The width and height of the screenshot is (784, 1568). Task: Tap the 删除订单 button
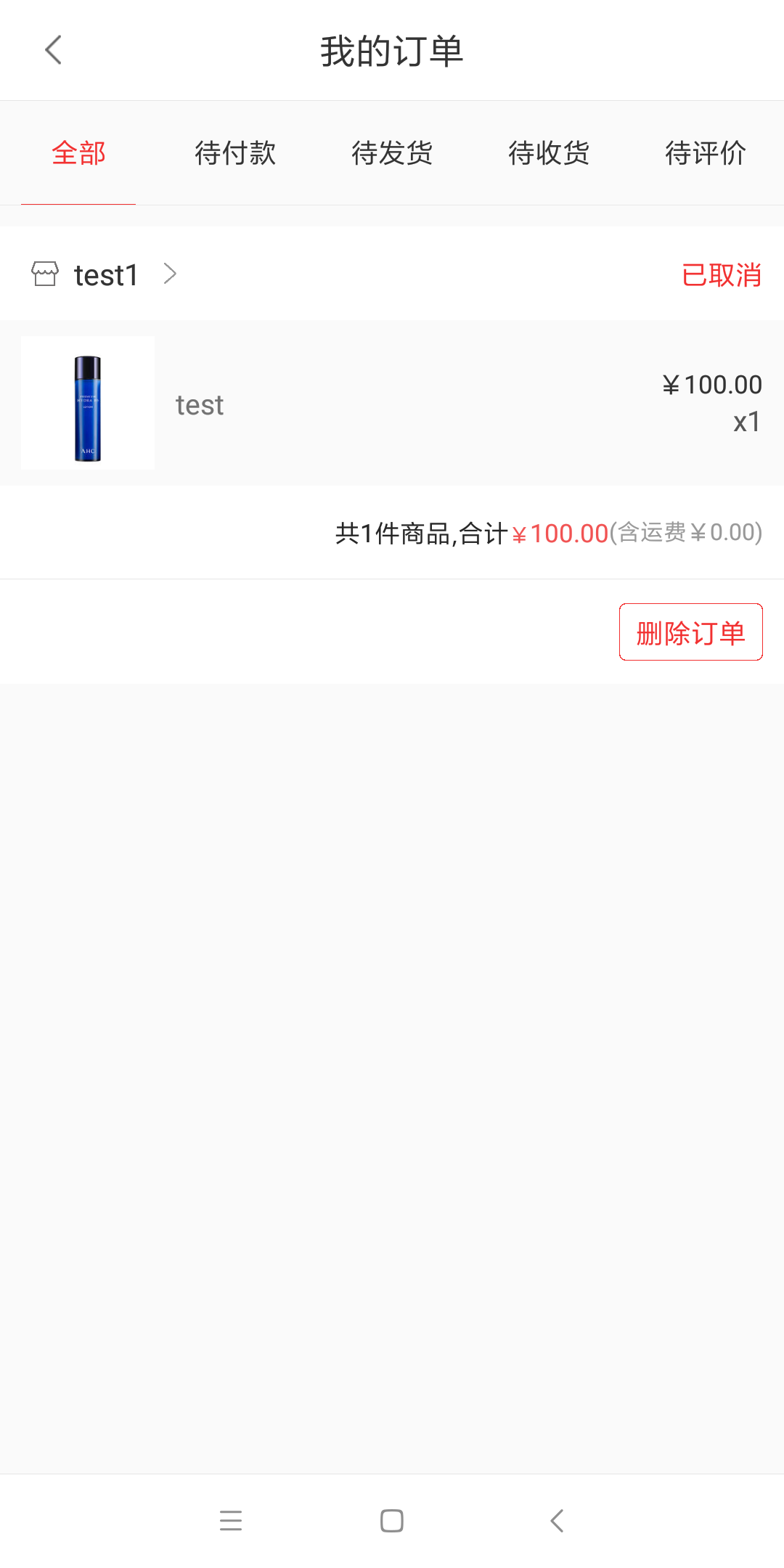pos(690,632)
